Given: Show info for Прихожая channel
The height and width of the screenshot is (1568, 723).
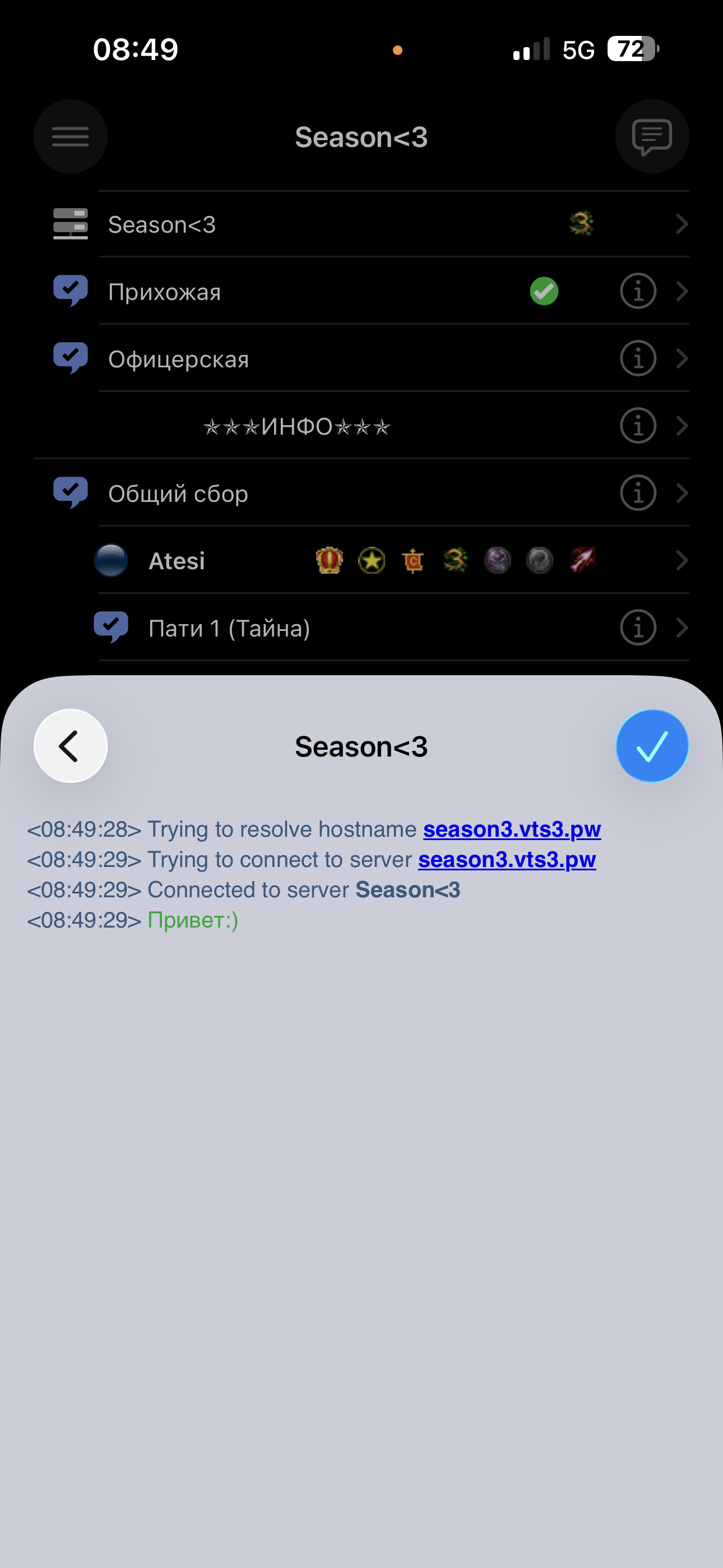Looking at the screenshot, I should coord(637,292).
